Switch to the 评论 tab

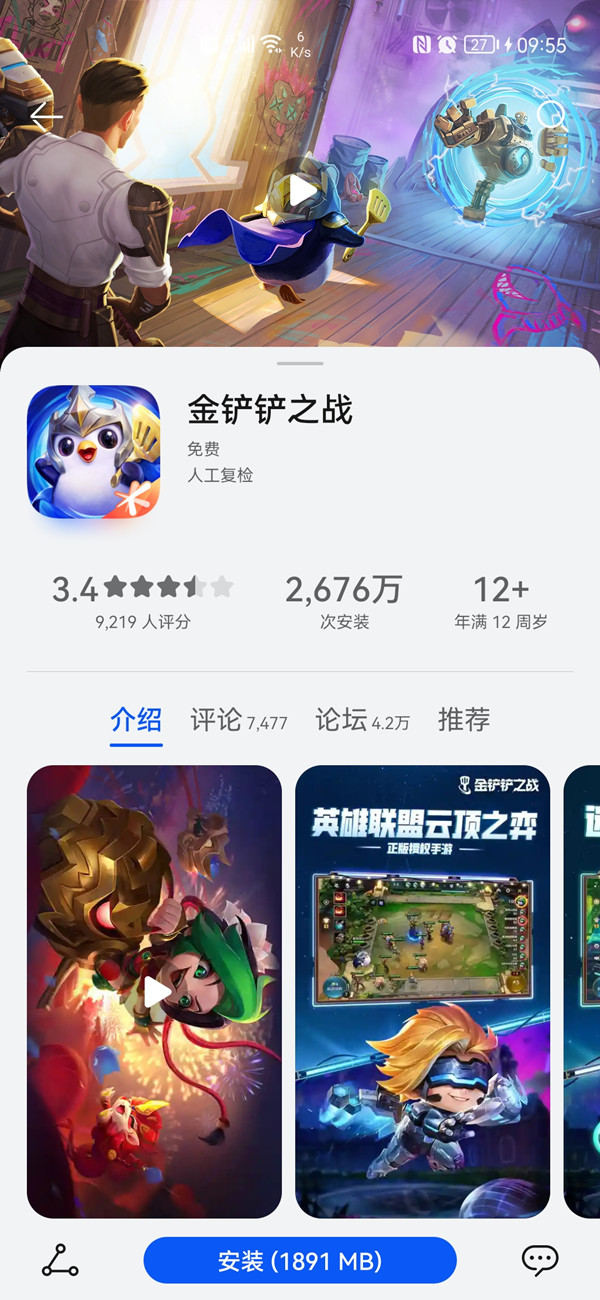pyautogui.click(x=238, y=720)
